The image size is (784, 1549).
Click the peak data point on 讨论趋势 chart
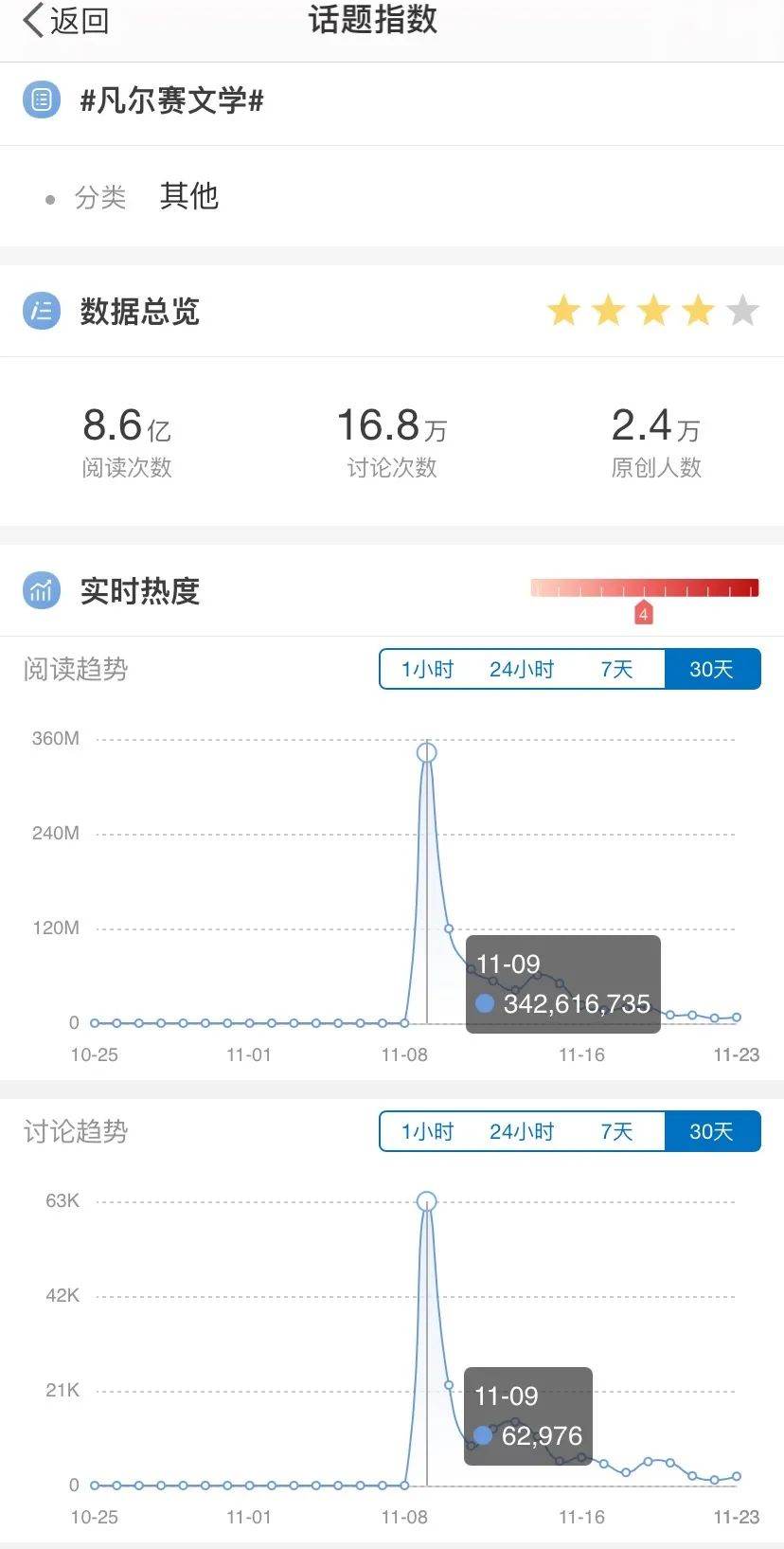427,1199
